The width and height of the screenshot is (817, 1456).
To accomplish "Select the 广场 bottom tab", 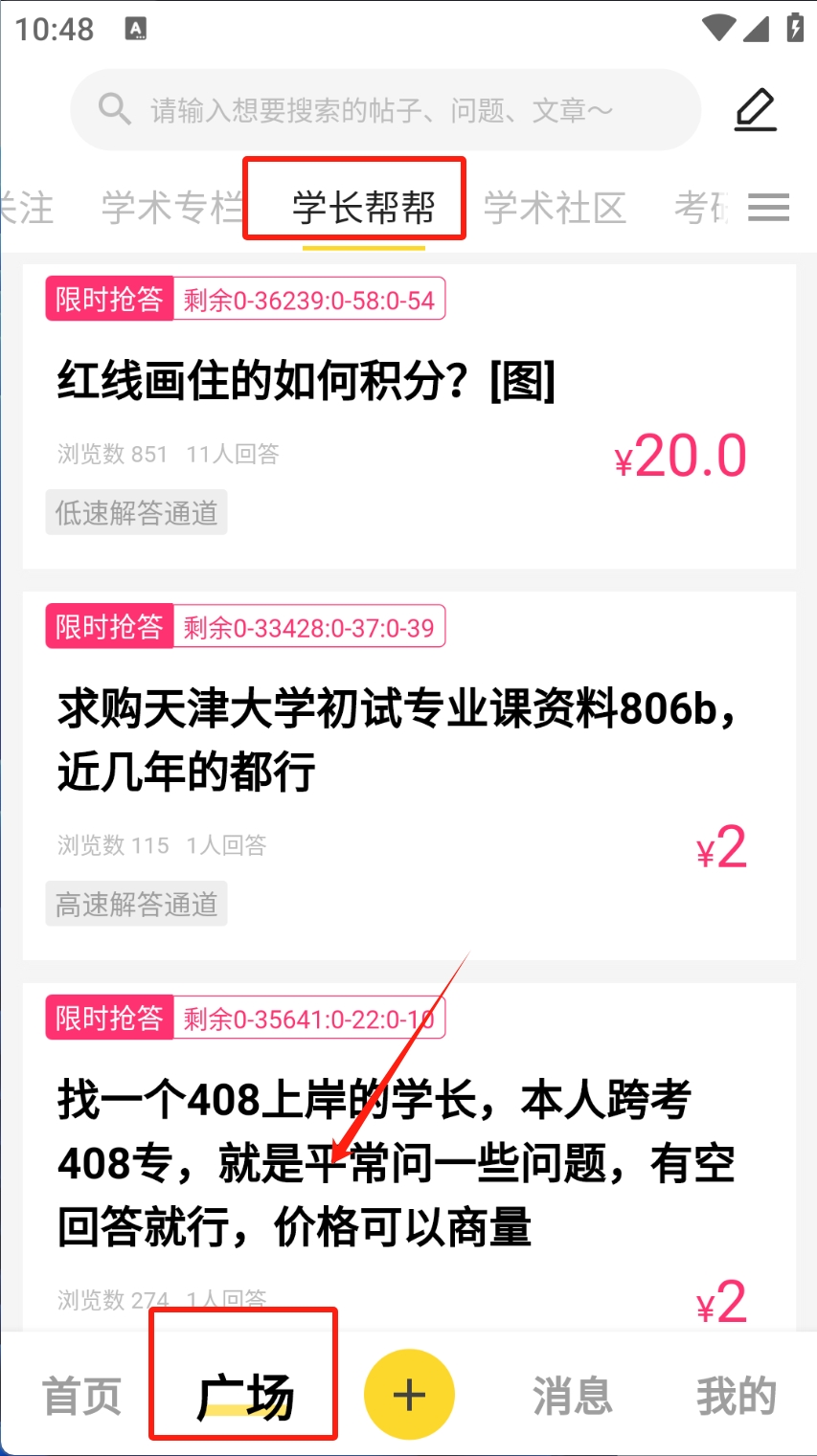I will [244, 1397].
